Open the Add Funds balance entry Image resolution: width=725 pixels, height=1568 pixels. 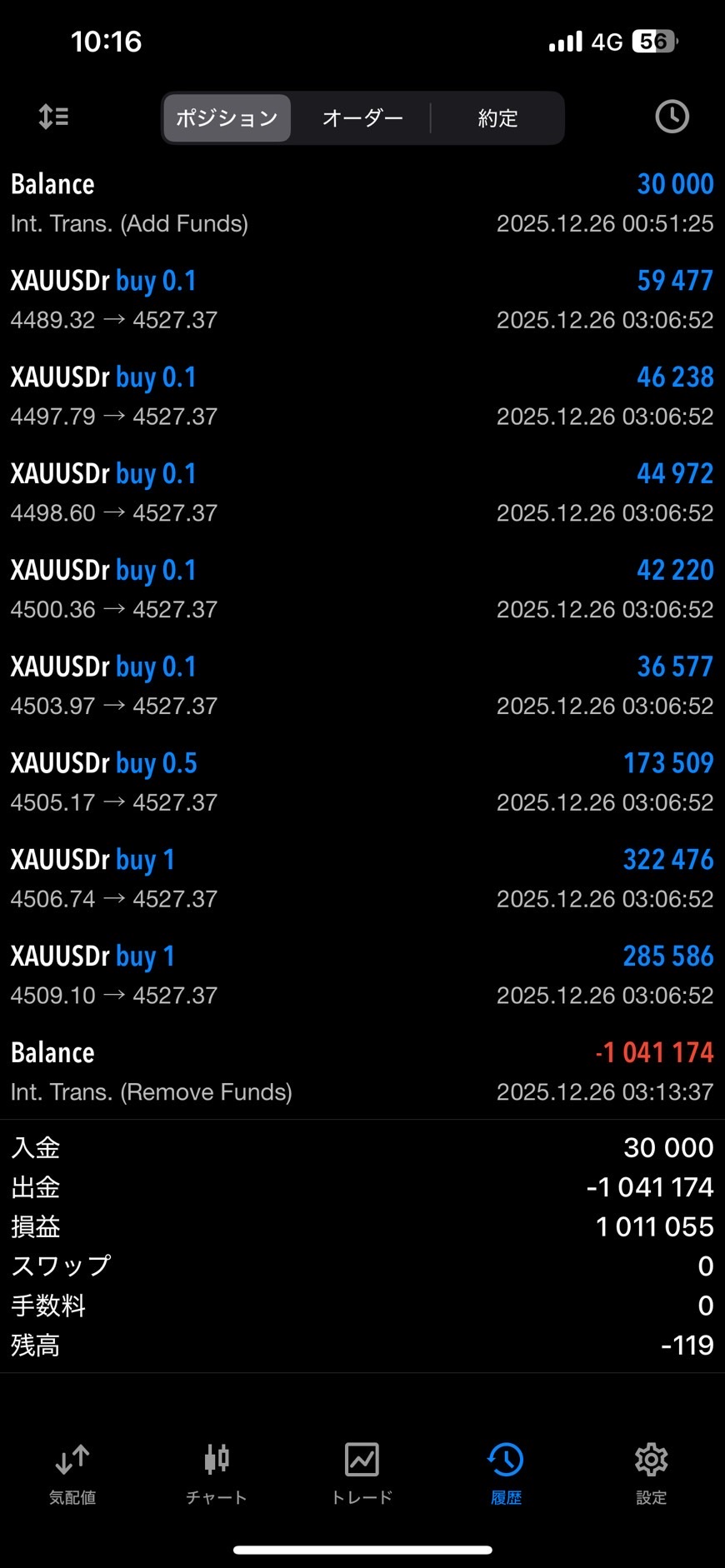tap(362, 203)
